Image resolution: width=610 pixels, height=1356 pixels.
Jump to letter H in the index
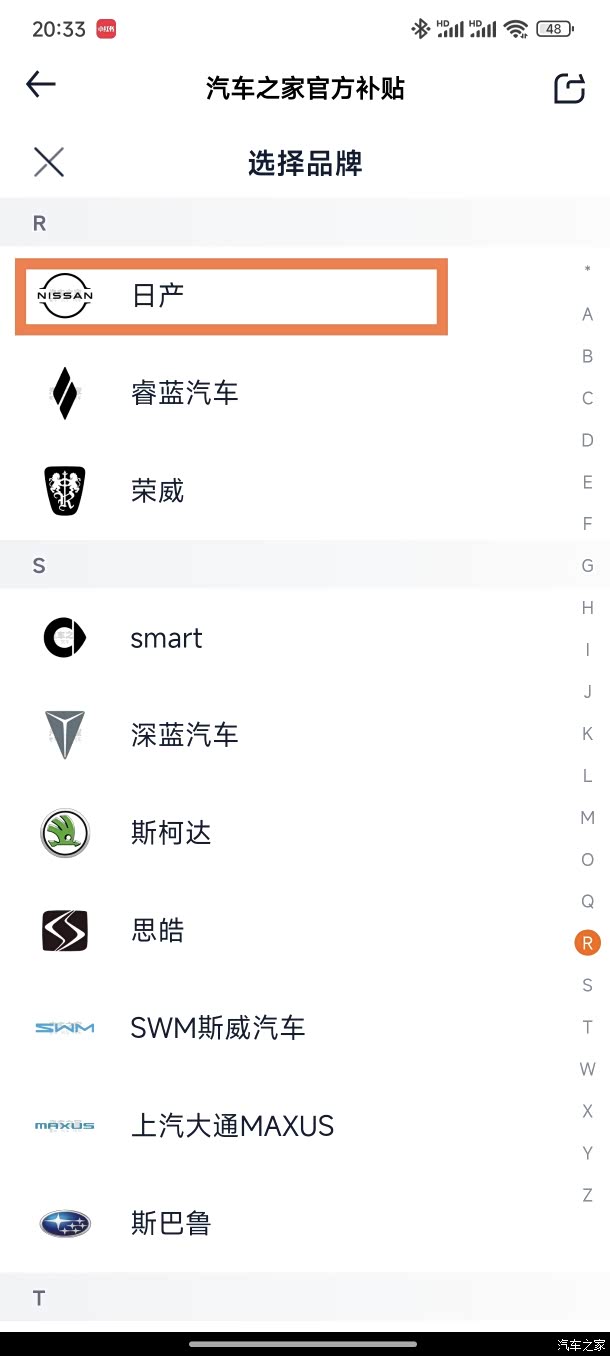[x=588, y=608]
